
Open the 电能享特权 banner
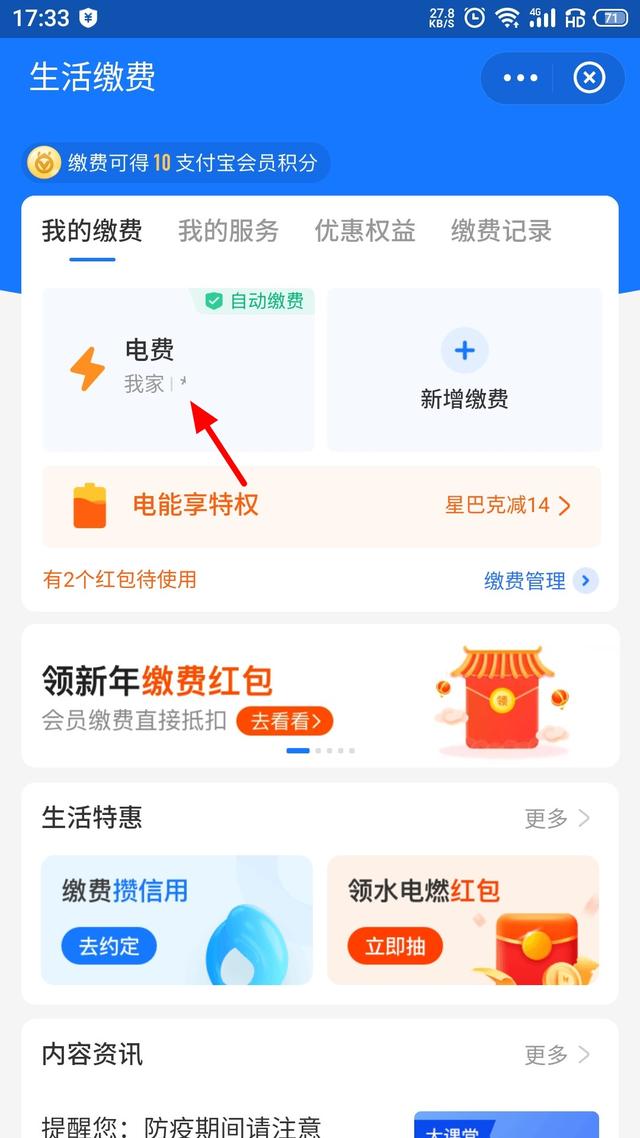[321, 506]
